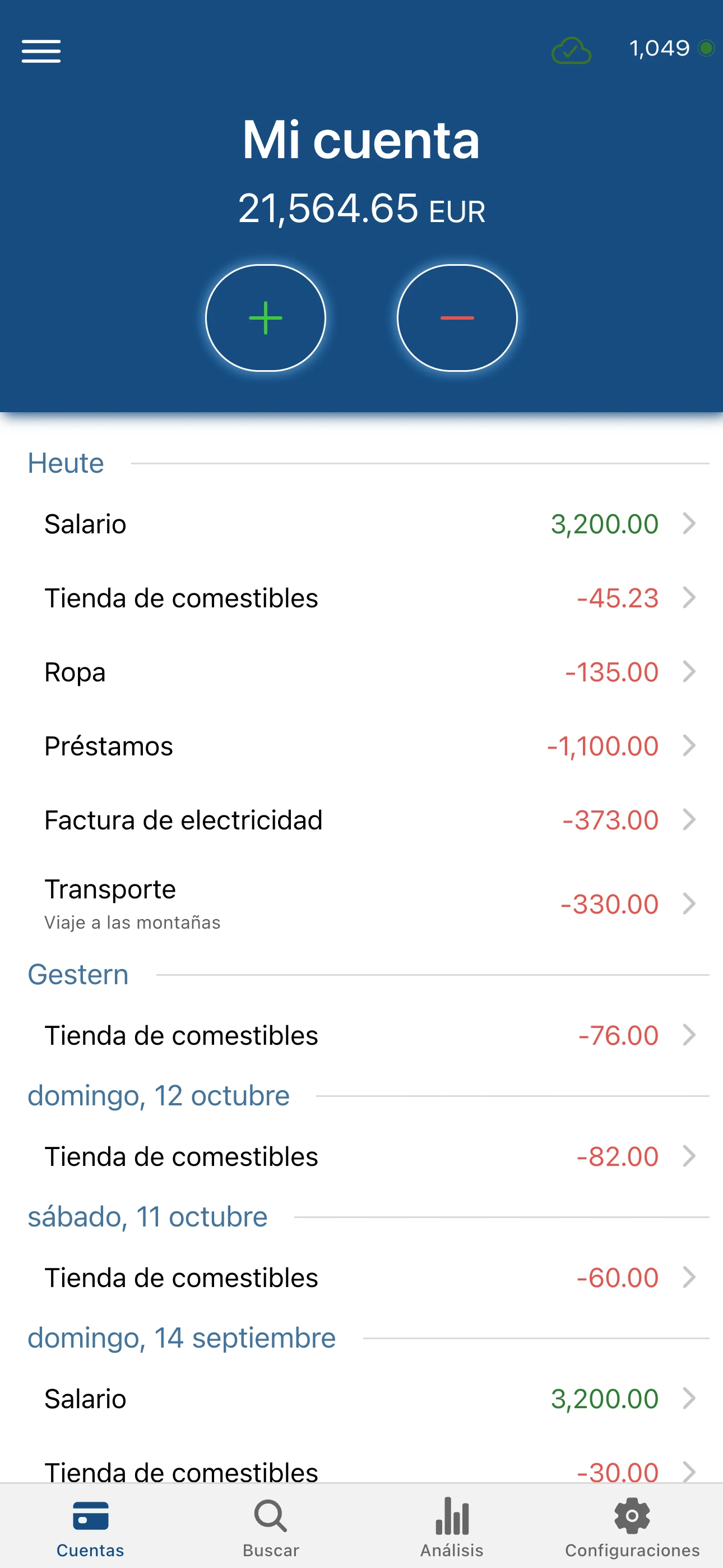Open the -45.23 Tienda de comestibles entry

[361, 598]
